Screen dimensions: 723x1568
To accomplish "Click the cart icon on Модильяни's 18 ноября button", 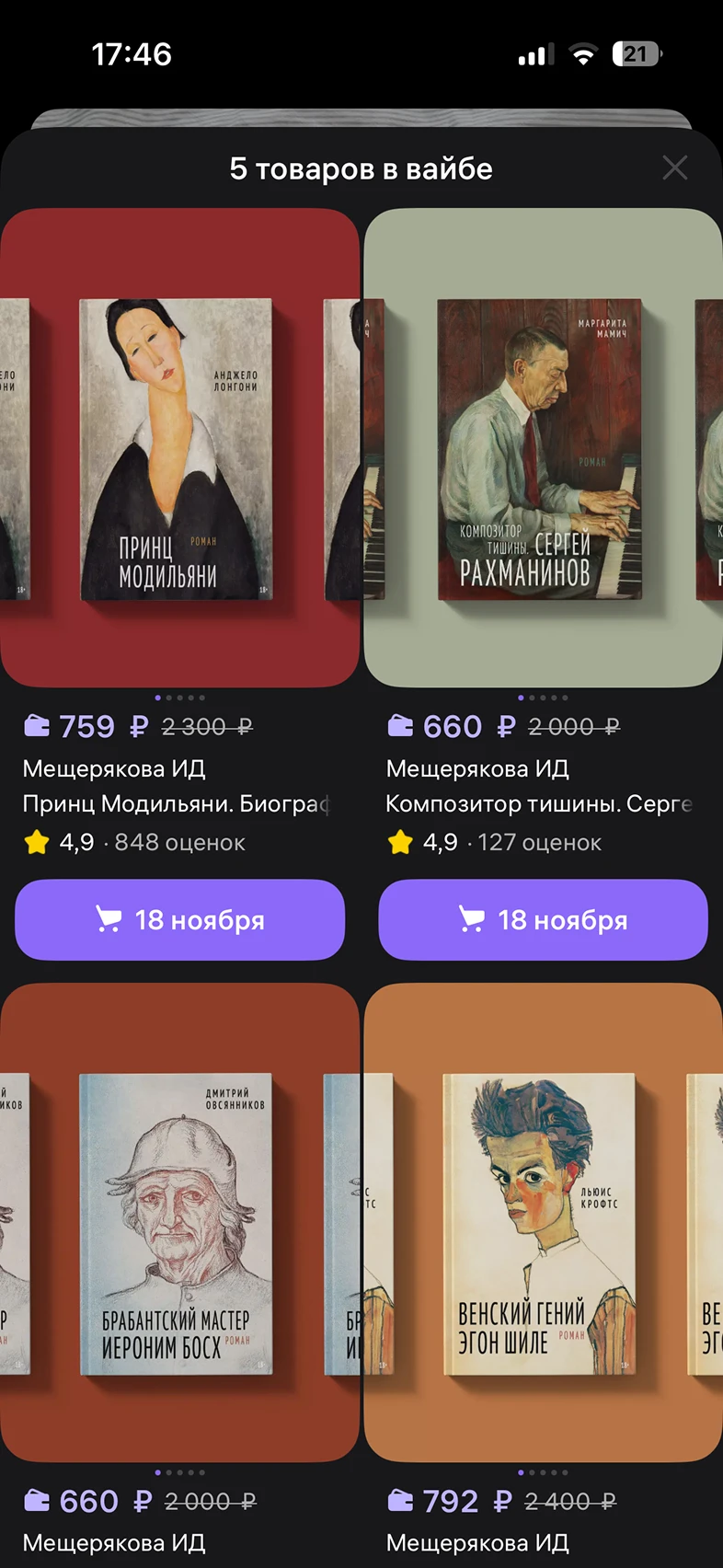I will click(x=109, y=918).
